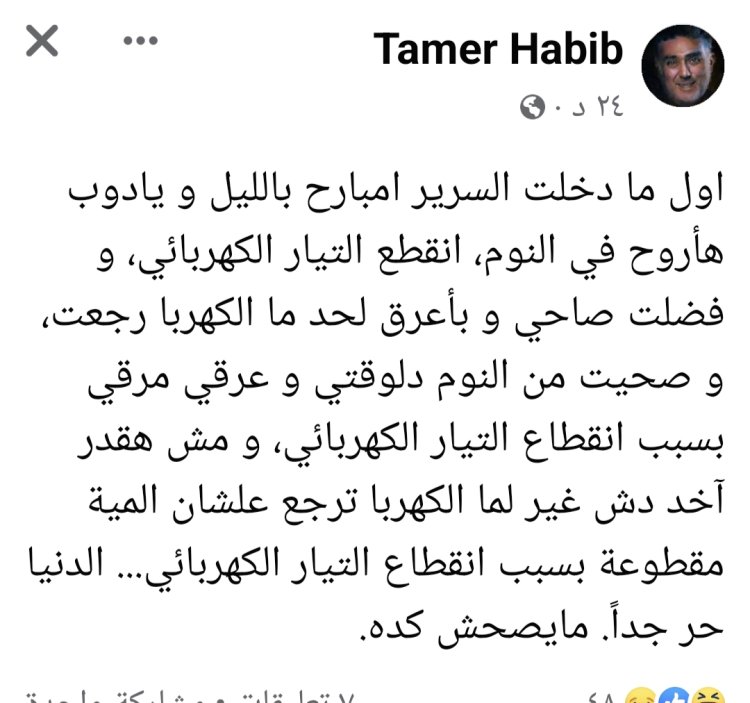Dismiss the post with the X icon
The height and width of the screenshot is (703, 750).
[x=41, y=42]
